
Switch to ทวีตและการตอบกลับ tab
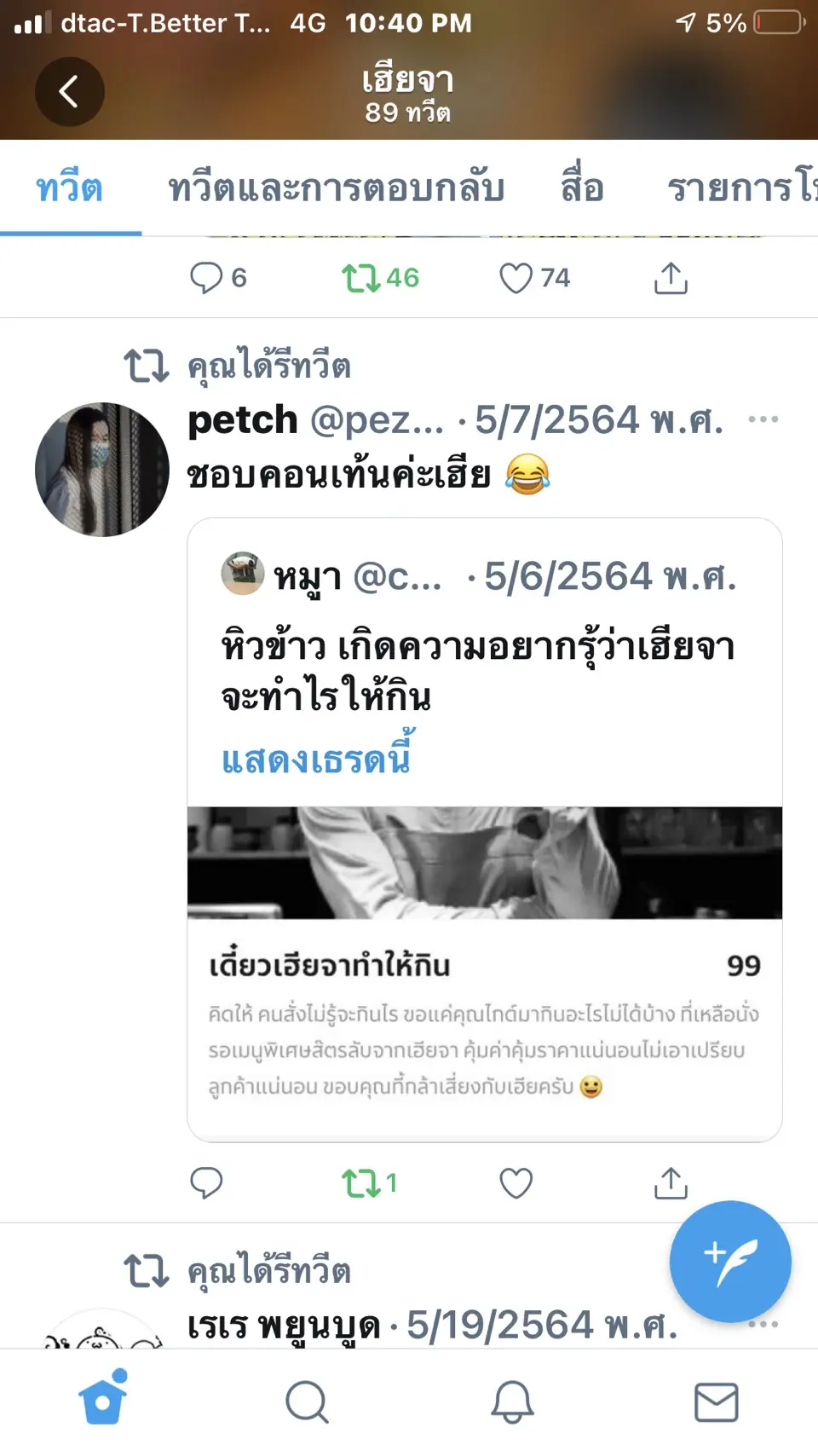coord(336,188)
